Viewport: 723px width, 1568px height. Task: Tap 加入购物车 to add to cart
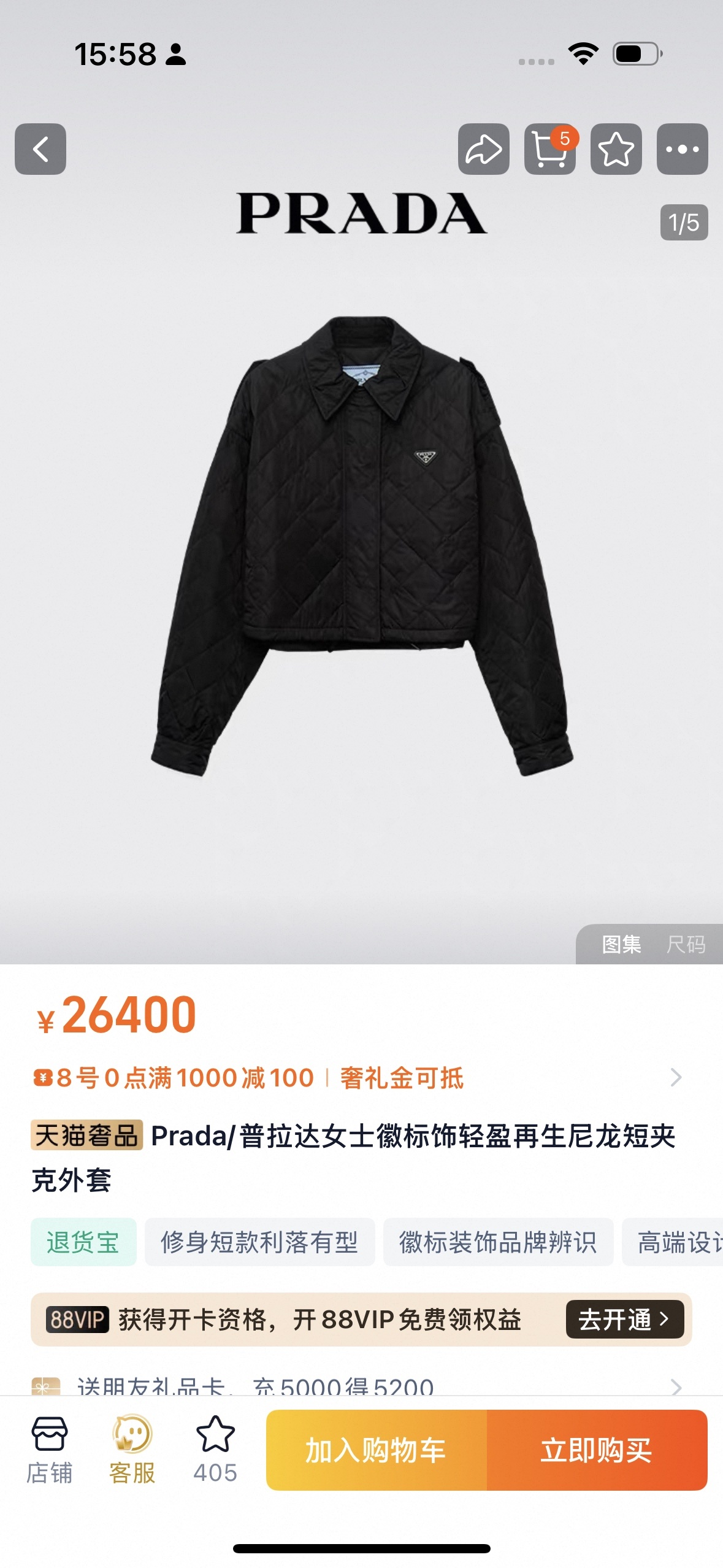(x=376, y=1450)
